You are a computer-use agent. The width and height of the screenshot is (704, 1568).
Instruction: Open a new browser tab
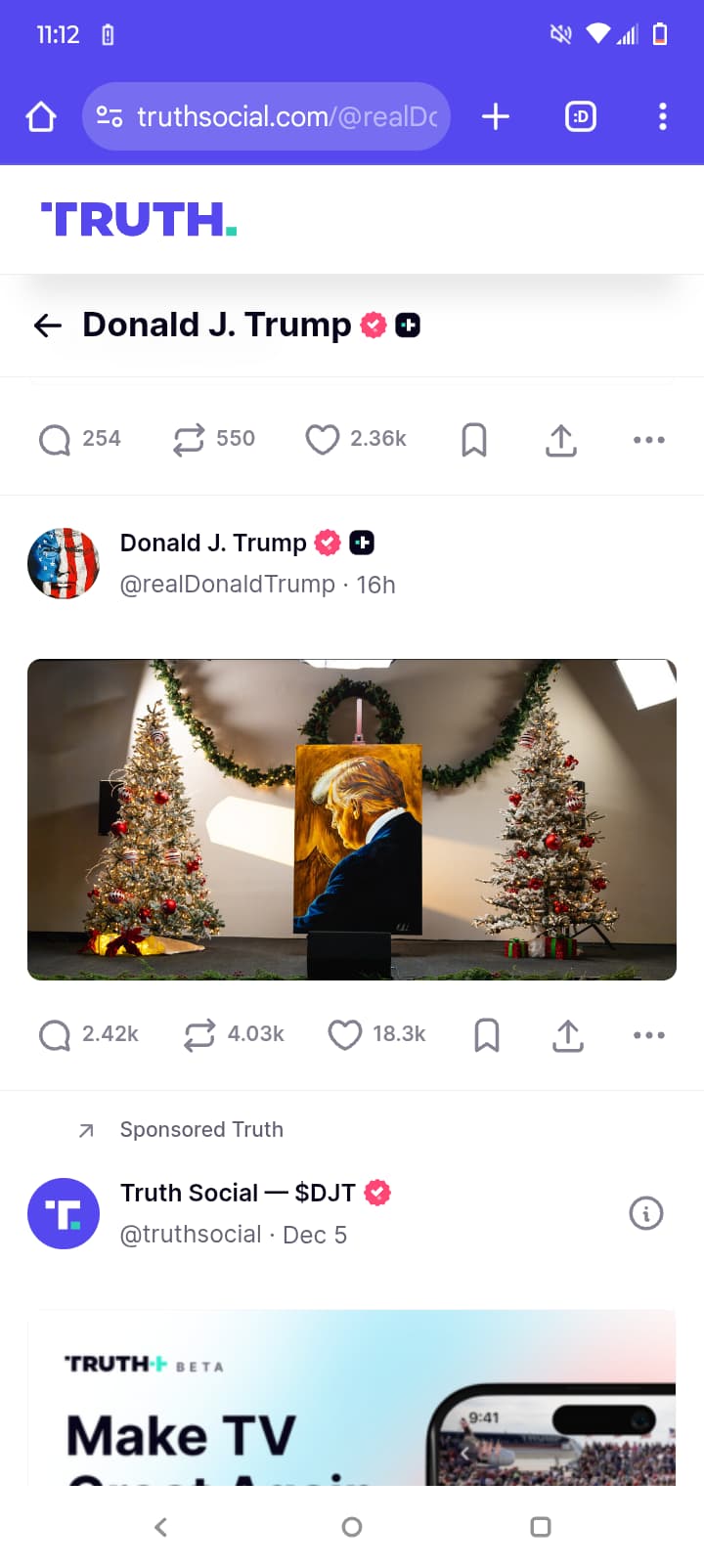tap(496, 117)
